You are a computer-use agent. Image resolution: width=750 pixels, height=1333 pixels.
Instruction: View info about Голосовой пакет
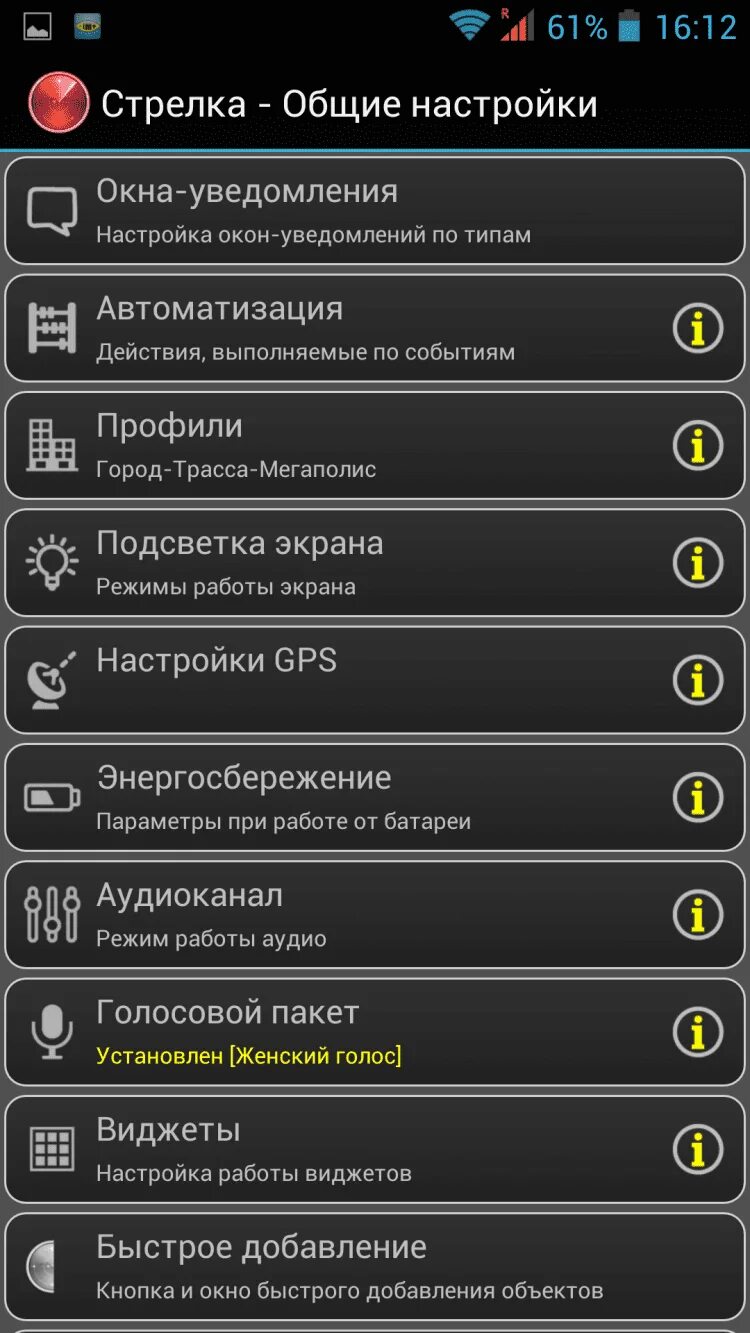[x=697, y=1032]
